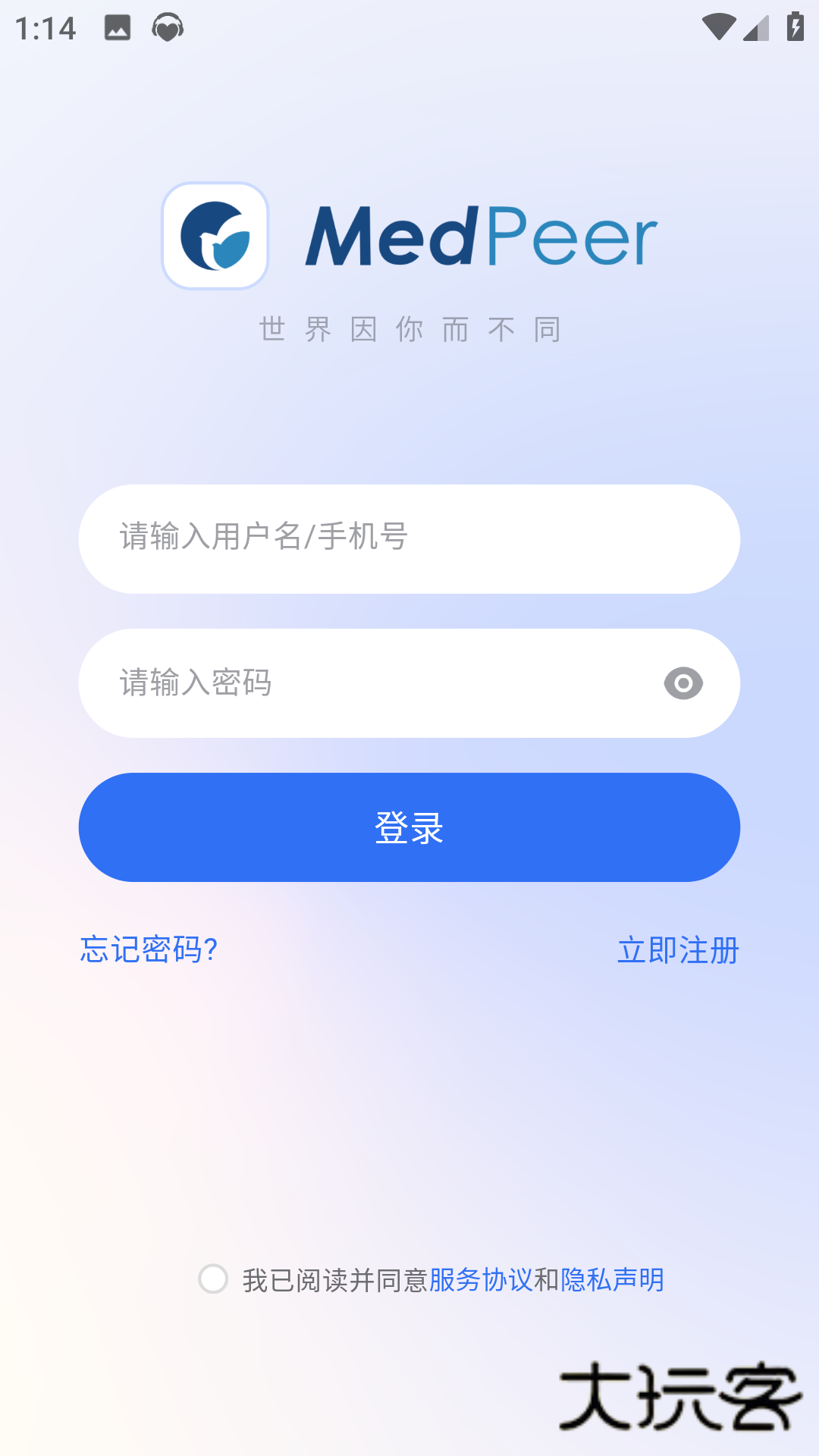Click the headphone notification icon
Screen dimensions: 819x1456
[167, 28]
